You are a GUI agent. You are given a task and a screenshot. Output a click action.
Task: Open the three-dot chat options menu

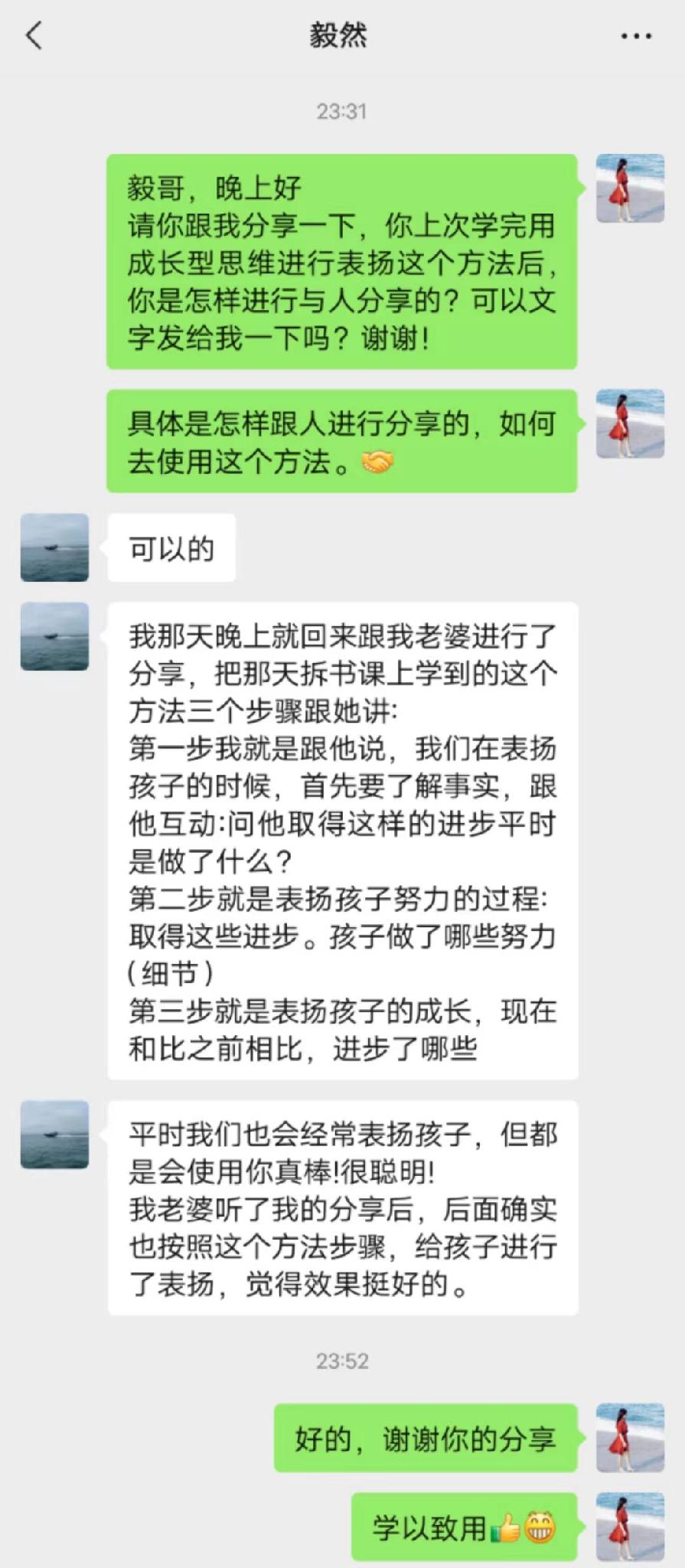tap(635, 36)
